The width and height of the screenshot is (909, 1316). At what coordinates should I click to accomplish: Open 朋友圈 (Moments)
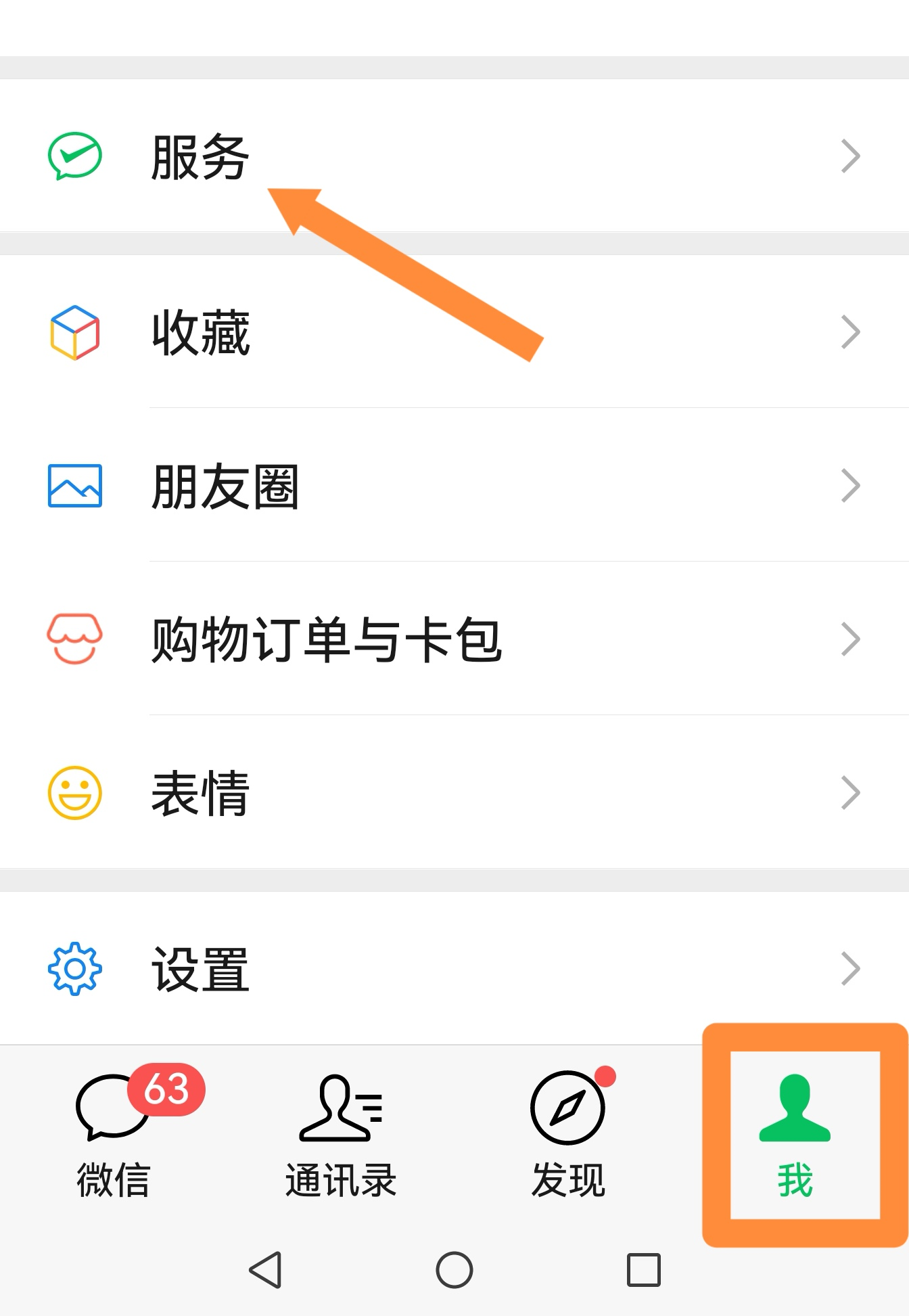(225, 486)
